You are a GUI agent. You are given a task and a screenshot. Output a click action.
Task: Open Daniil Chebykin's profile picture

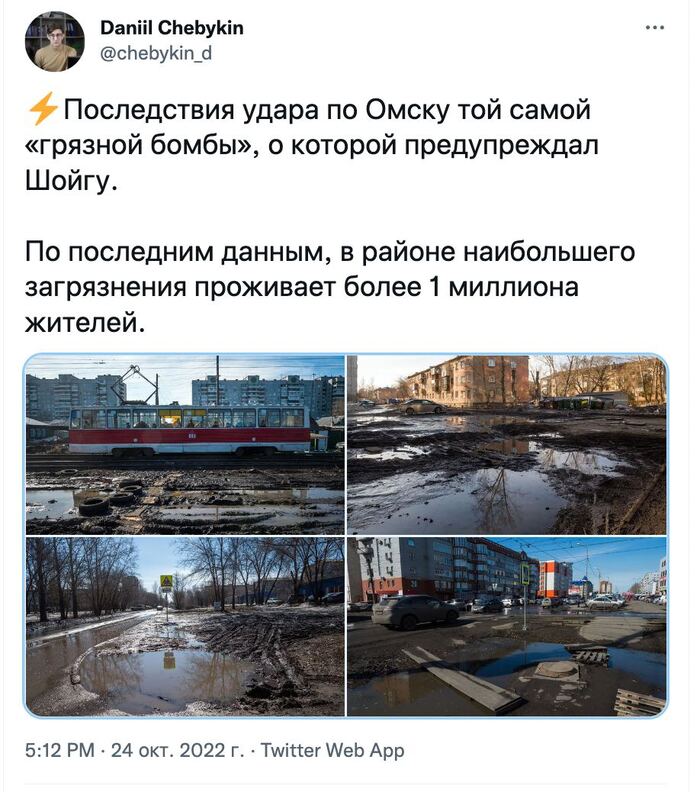point(54,41)
